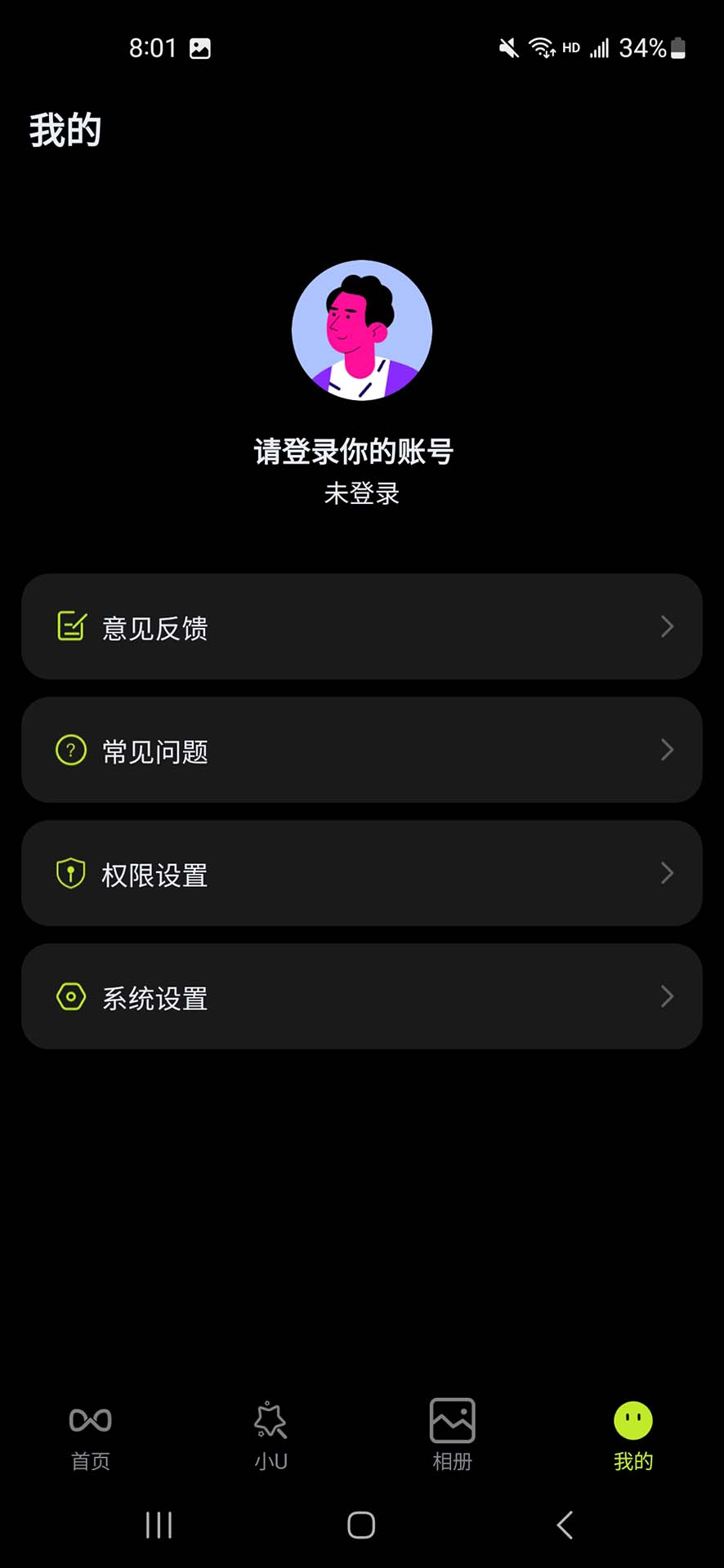Open 意见反馈 feedback row
The image size is (724, 1568).
[362, 626]
